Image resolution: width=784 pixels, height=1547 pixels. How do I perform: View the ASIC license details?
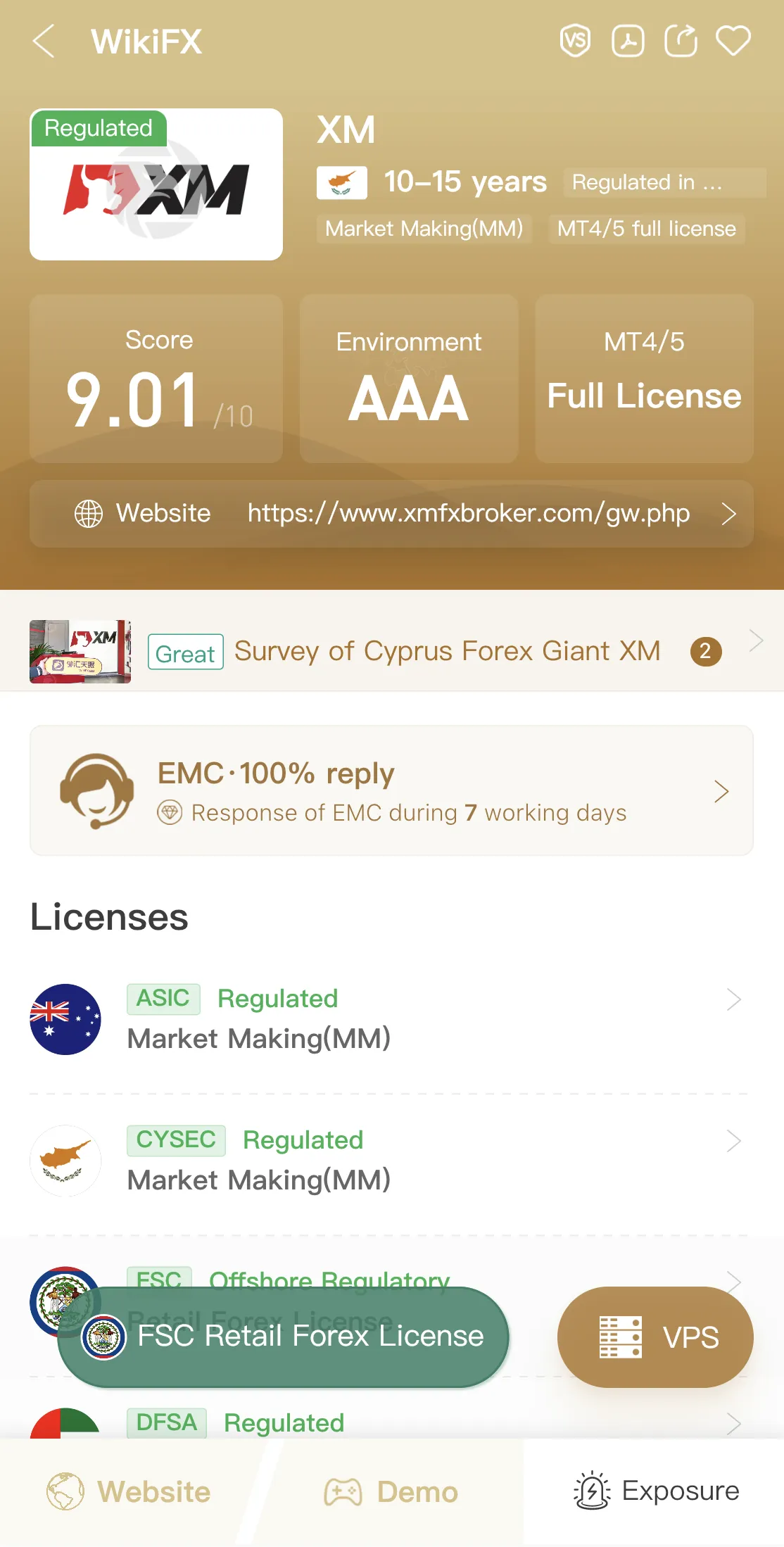[x=391, y=1019]
